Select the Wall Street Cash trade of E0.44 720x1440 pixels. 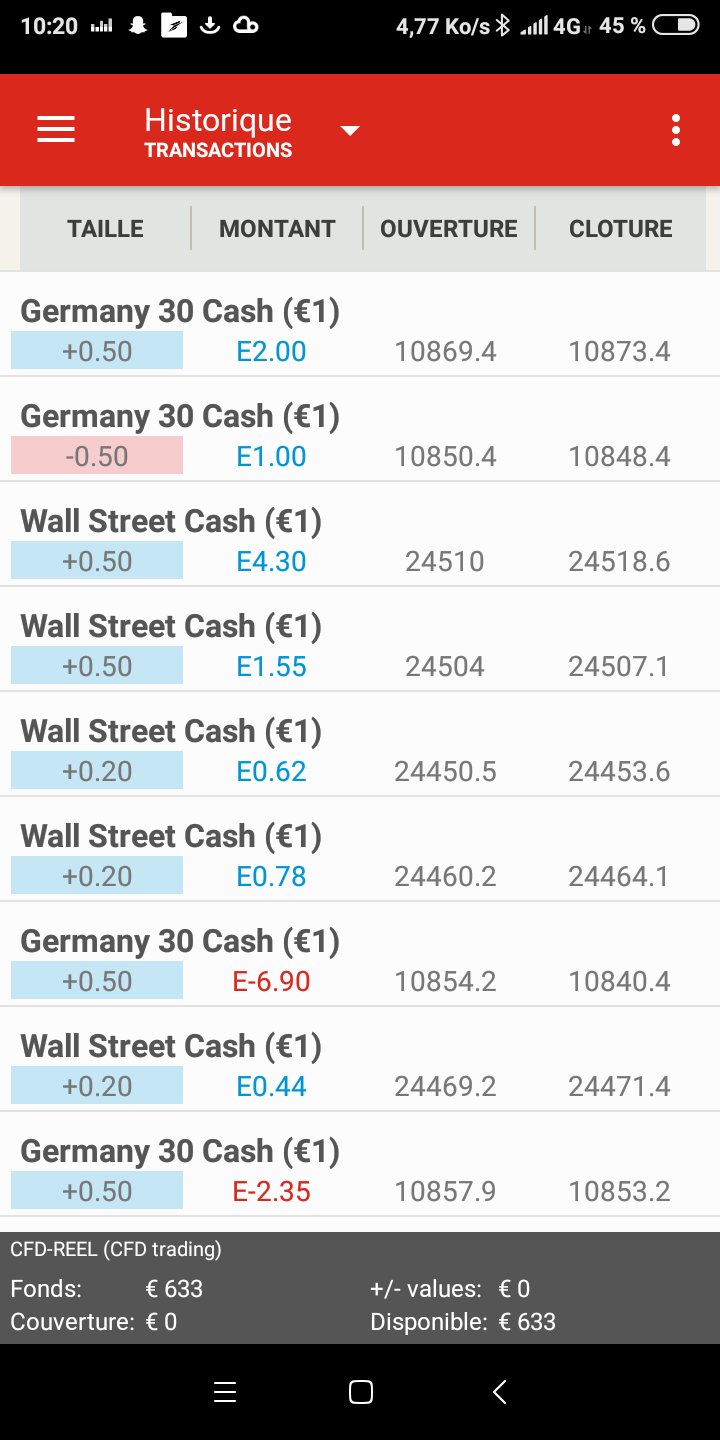coord(360,1066)
